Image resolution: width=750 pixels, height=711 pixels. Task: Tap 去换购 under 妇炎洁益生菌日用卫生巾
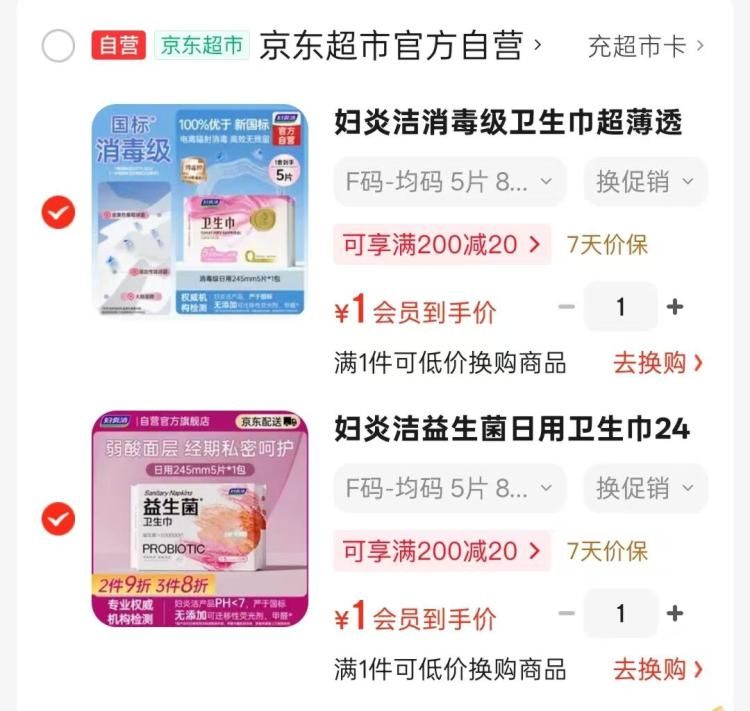(x=658, y=668)
